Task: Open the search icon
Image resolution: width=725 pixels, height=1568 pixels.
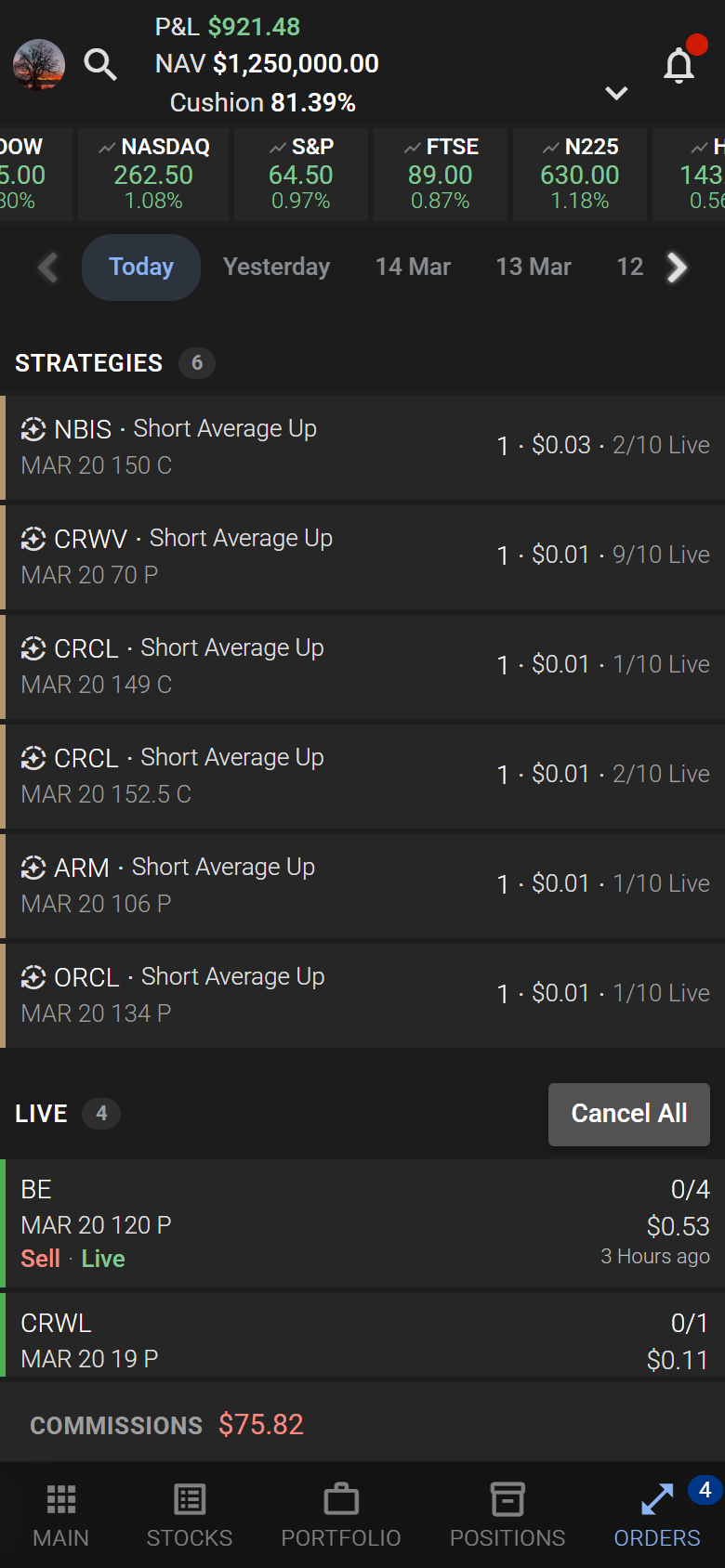Action: coord(100,65)
